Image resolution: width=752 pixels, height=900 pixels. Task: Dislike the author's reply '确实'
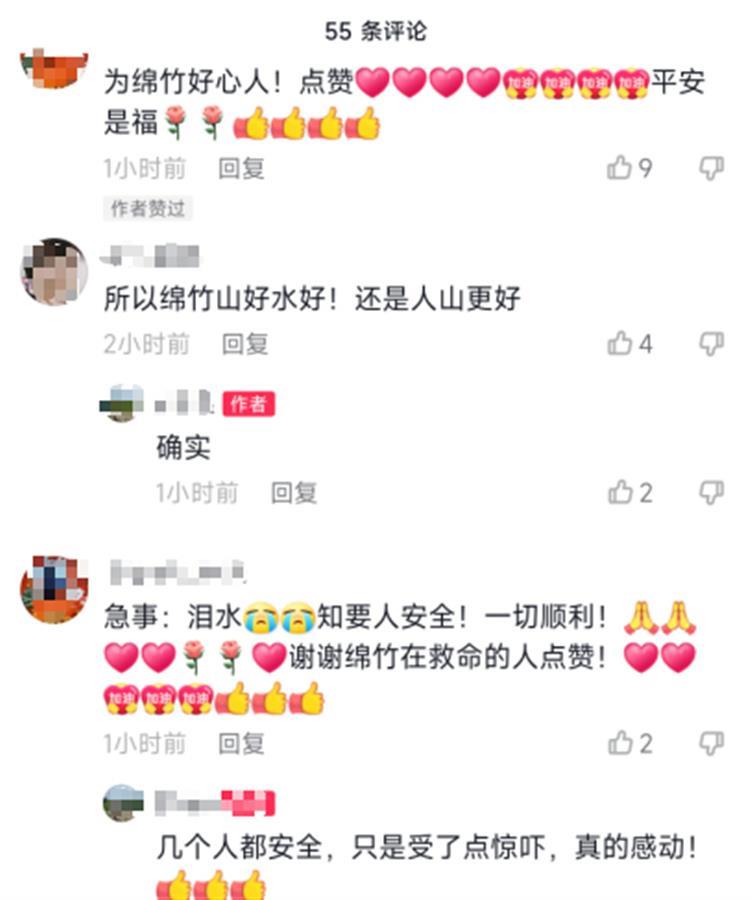(x=711, y=492)
